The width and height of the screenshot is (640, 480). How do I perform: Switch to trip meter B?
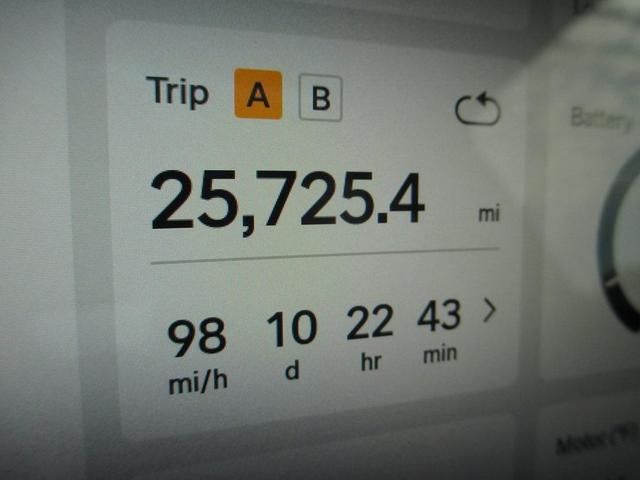(x=320, y=100)
